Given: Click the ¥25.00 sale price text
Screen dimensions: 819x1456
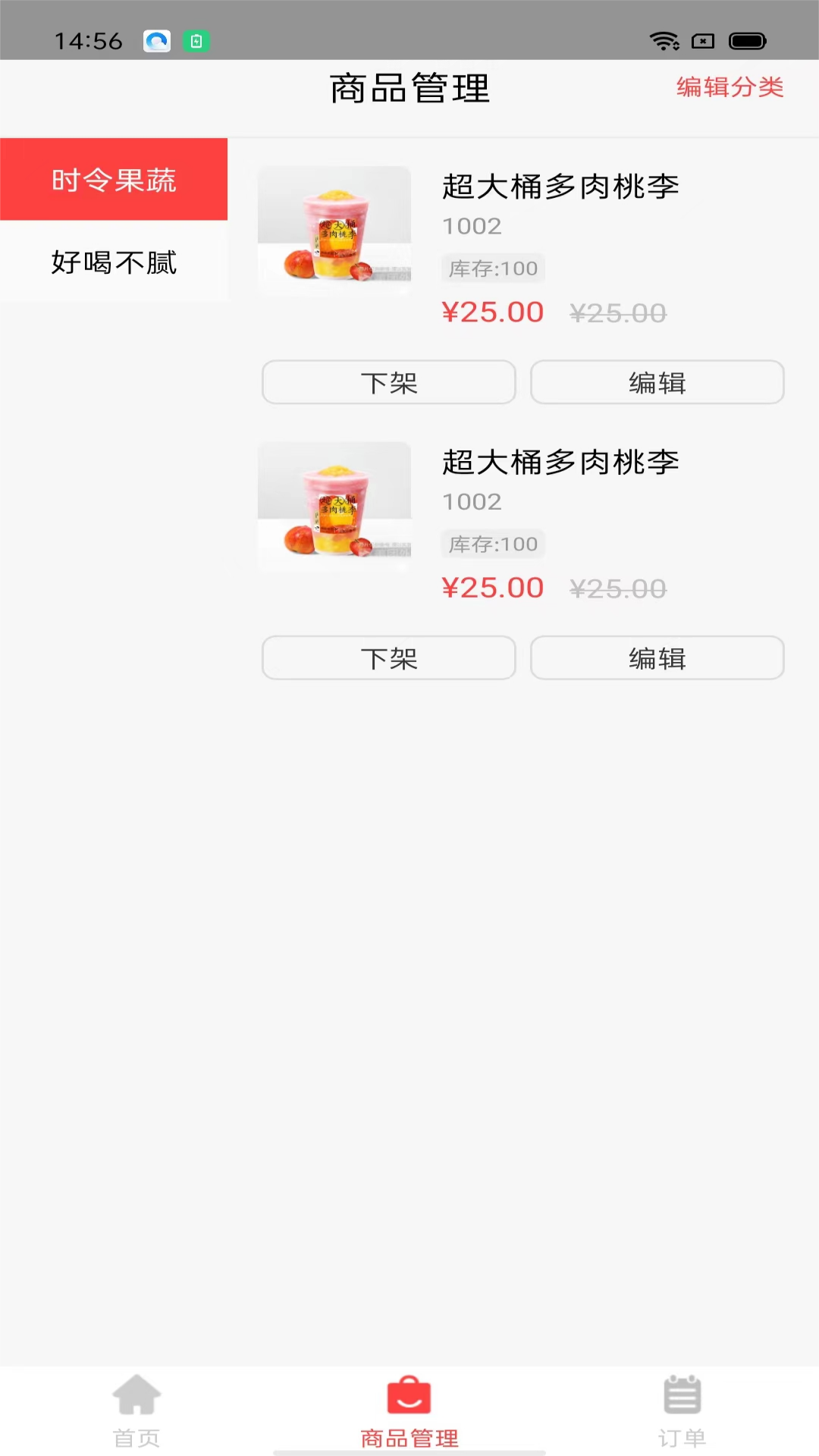Looking at the screenshot, I should [x=492, y=312].
